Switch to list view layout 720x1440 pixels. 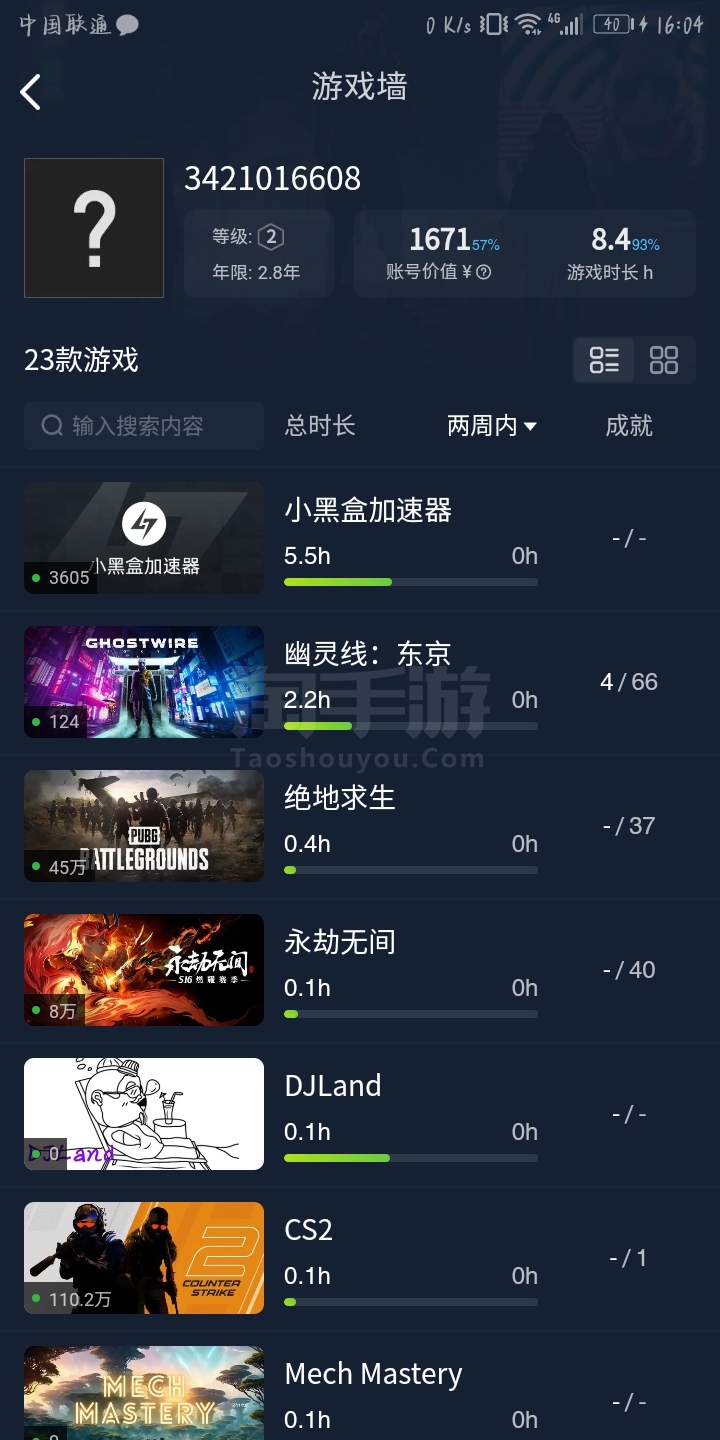[604, 360]
